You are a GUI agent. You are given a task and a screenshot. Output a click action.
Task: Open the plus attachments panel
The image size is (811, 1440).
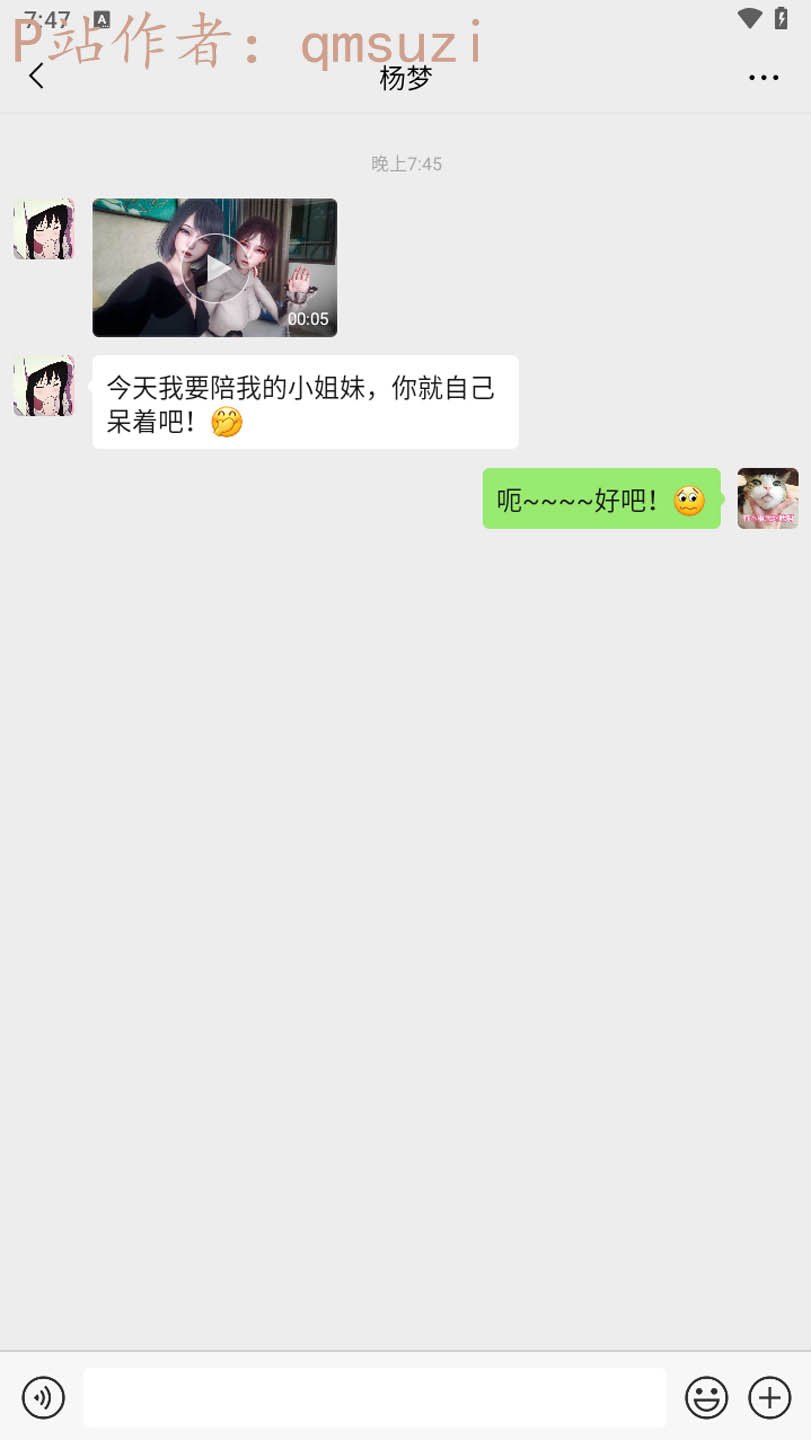point(769,1397)
